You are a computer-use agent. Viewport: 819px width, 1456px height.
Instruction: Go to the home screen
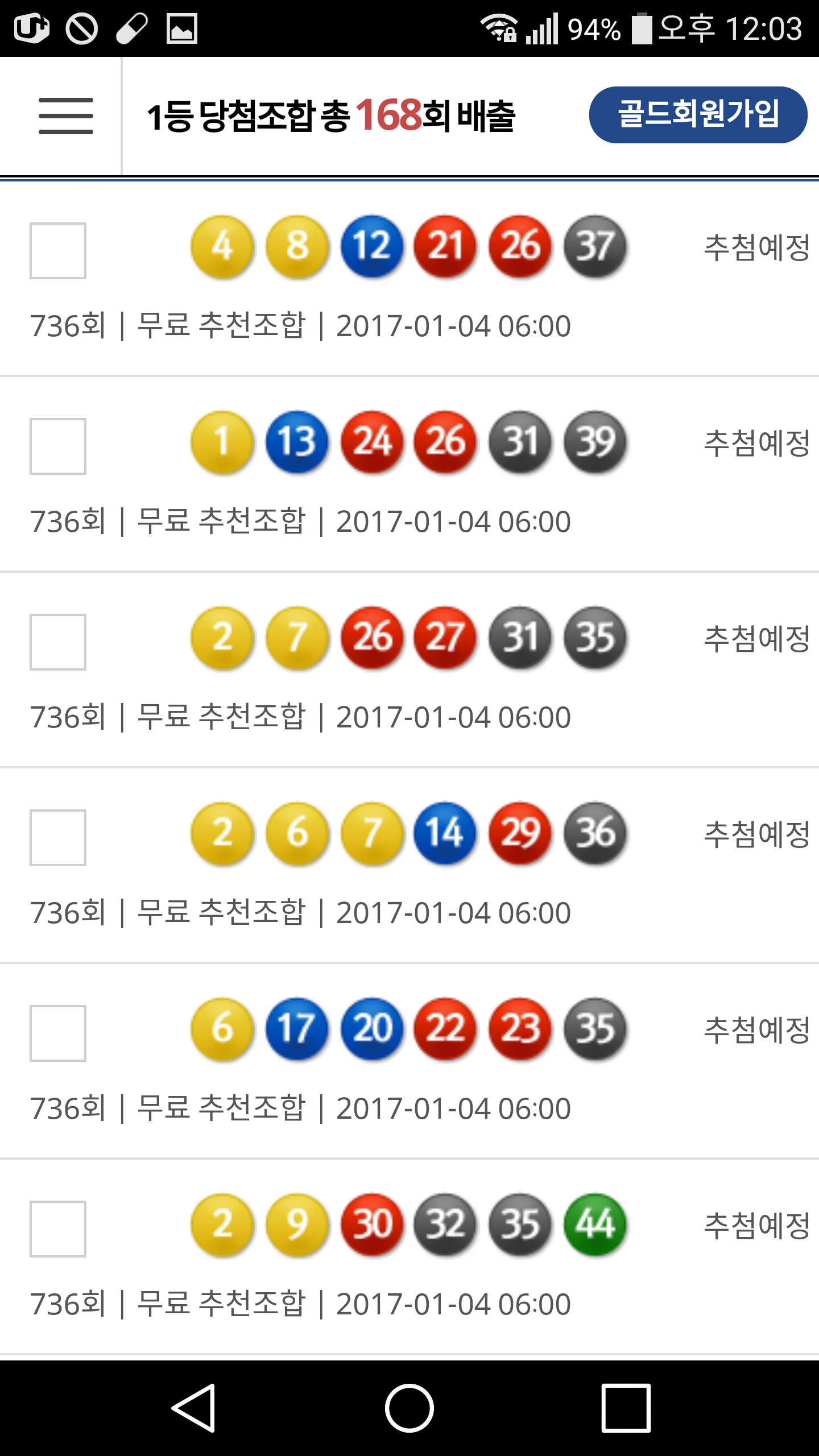(409, 1408)
